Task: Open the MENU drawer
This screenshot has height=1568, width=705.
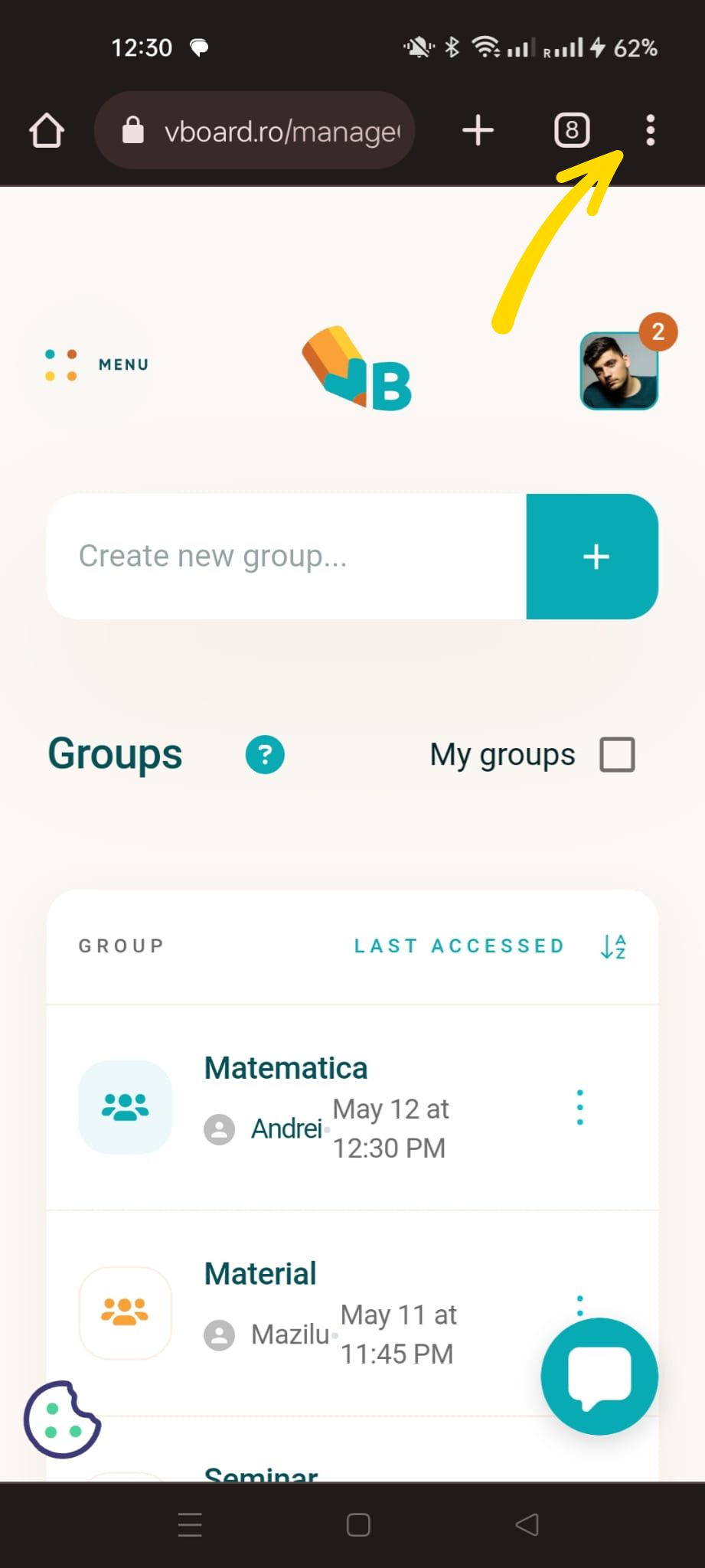Action: point(98,365)
